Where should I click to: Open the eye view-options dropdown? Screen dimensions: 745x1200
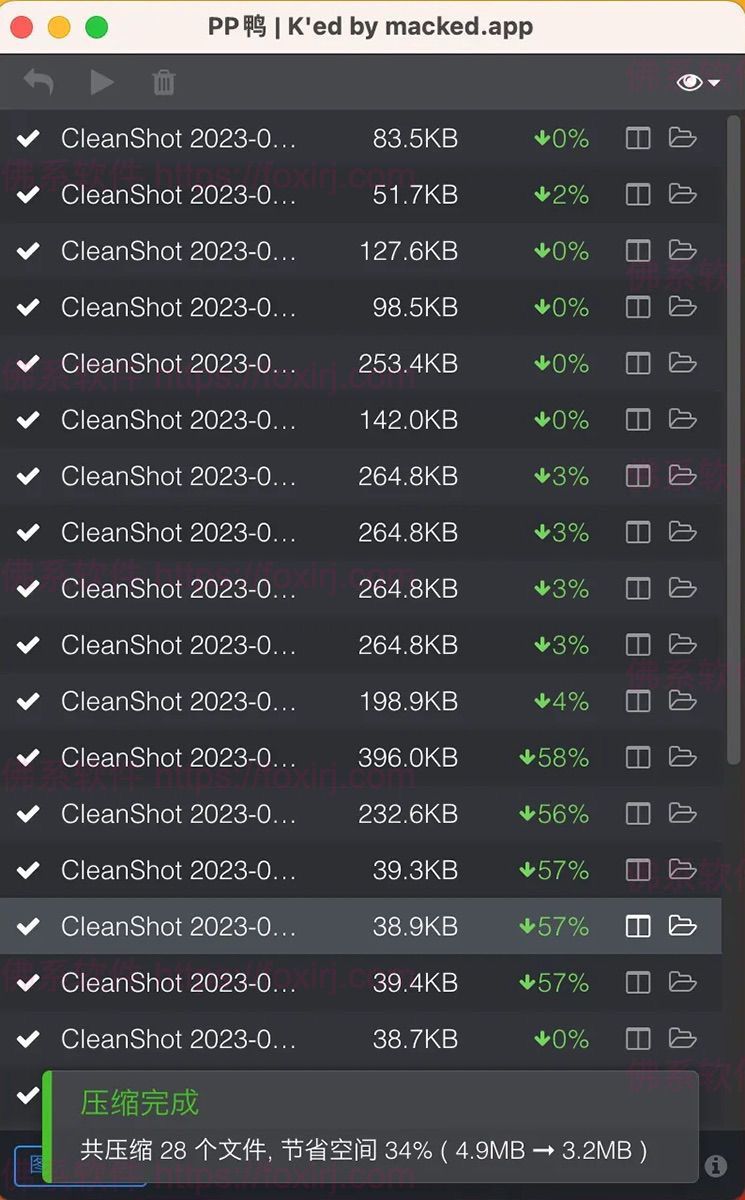[698, 82]
